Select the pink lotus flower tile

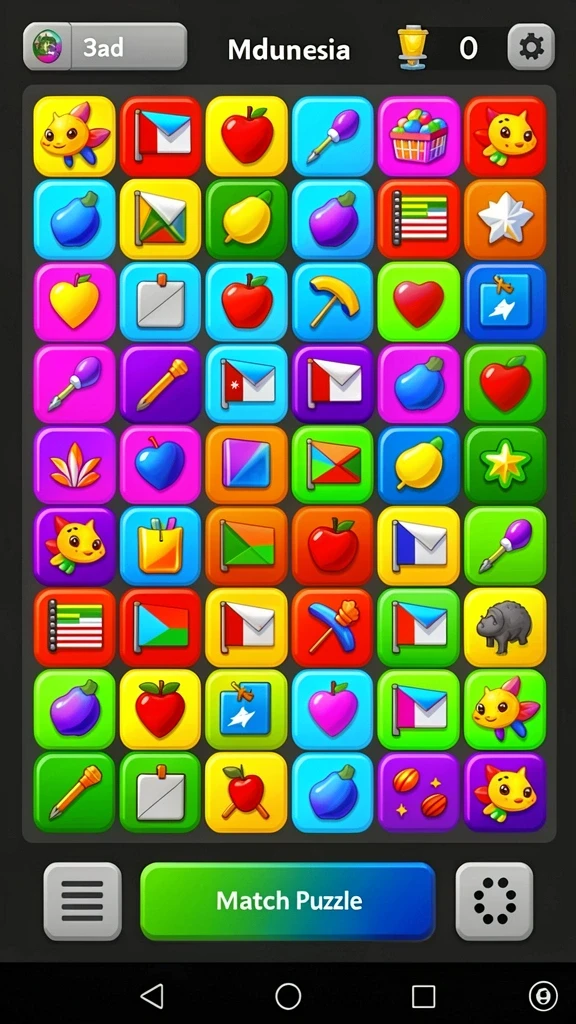point(74,465)
